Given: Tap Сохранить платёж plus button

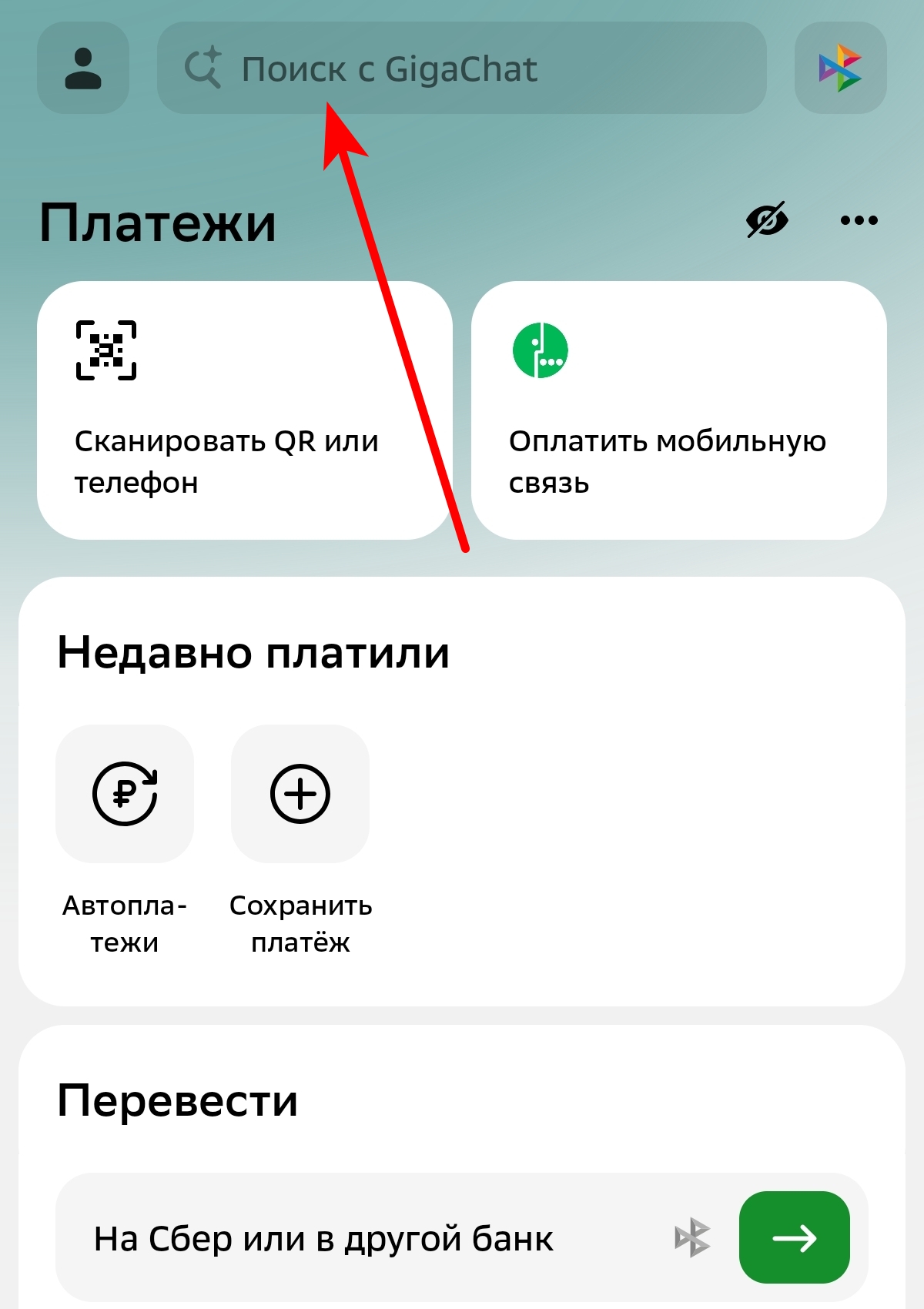Looking at the screenshot, I should point(300,794).
